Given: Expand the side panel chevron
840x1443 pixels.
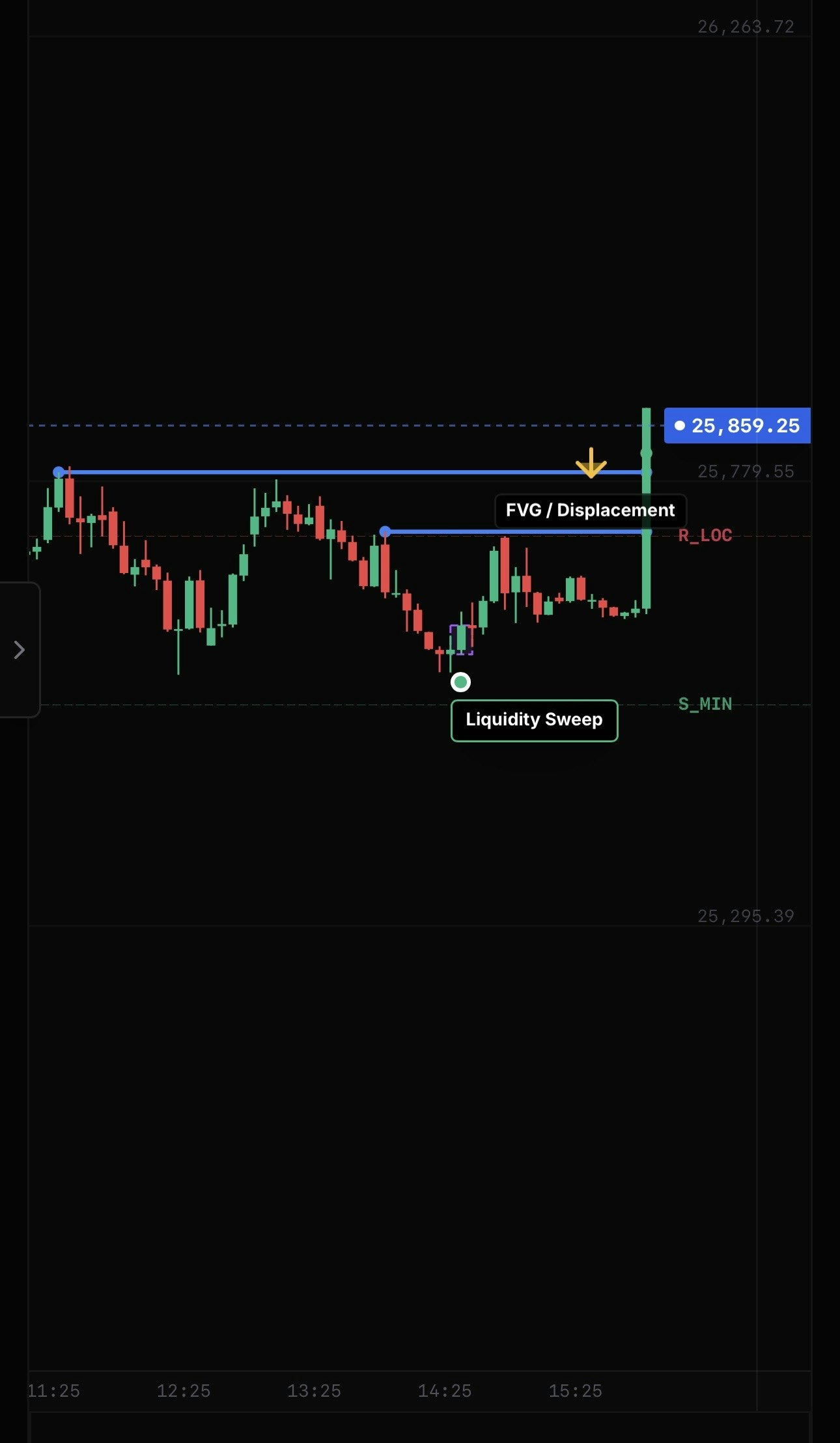Looking at the screenshot, I should point(20,649).
